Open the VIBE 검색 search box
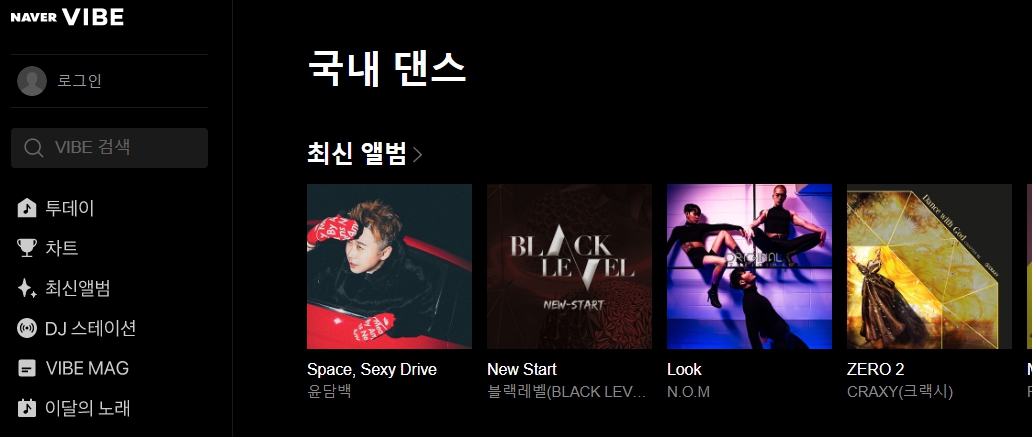1032x437 pixels. [x=109, y=148]
